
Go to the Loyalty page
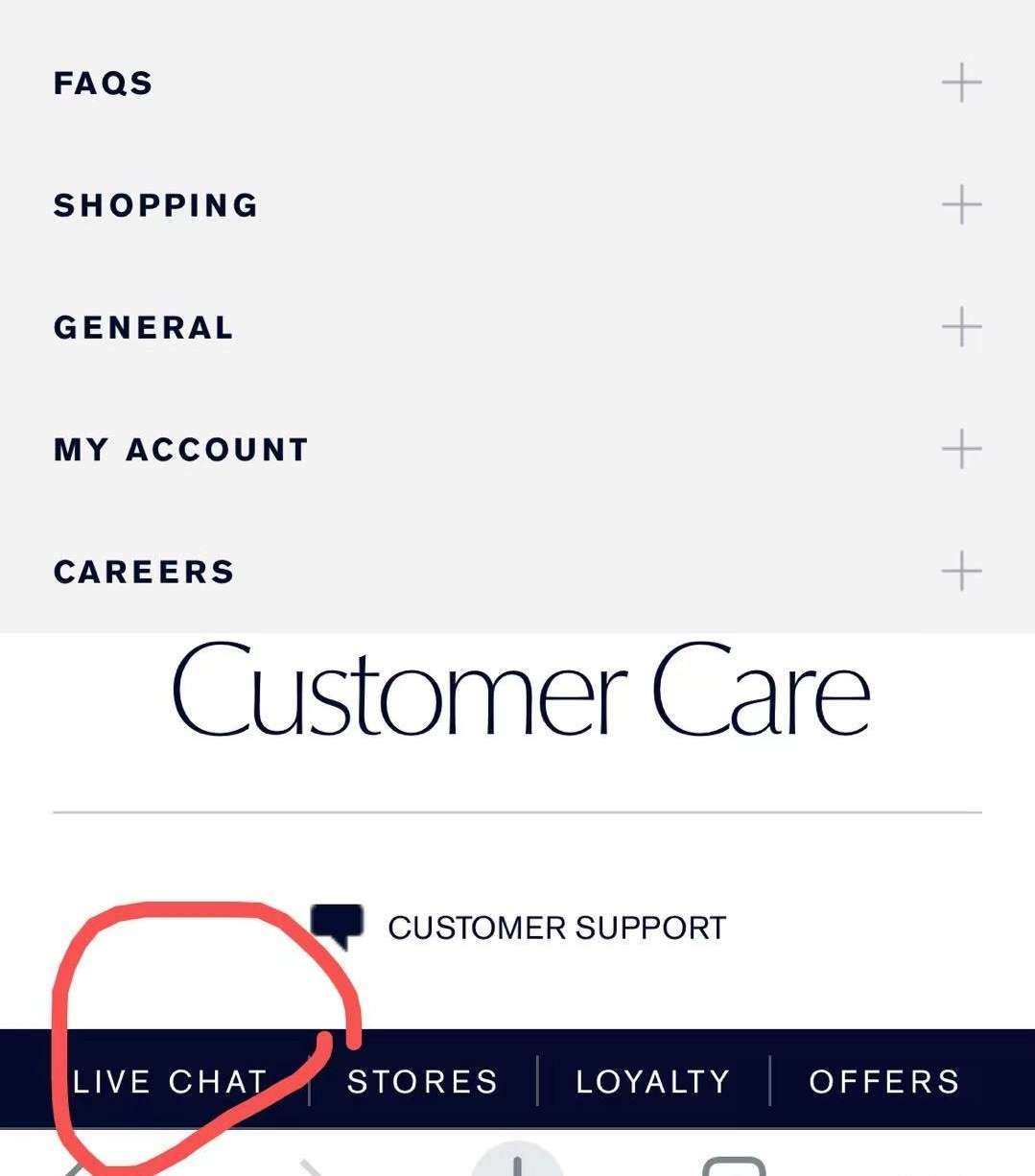click(x=652, y=1081)
